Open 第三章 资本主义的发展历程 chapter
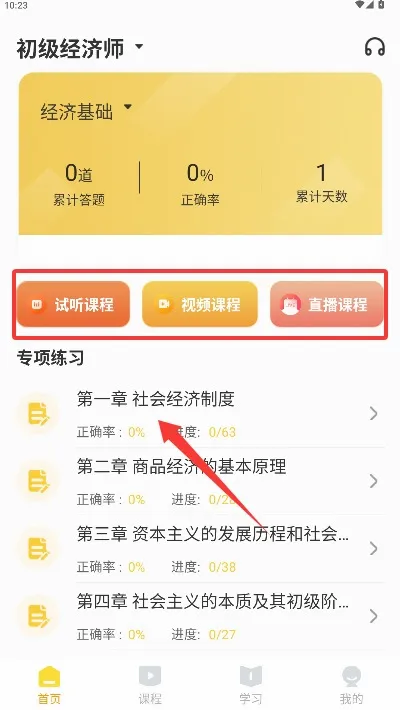400x710 pixels. (x=200, y=549)
